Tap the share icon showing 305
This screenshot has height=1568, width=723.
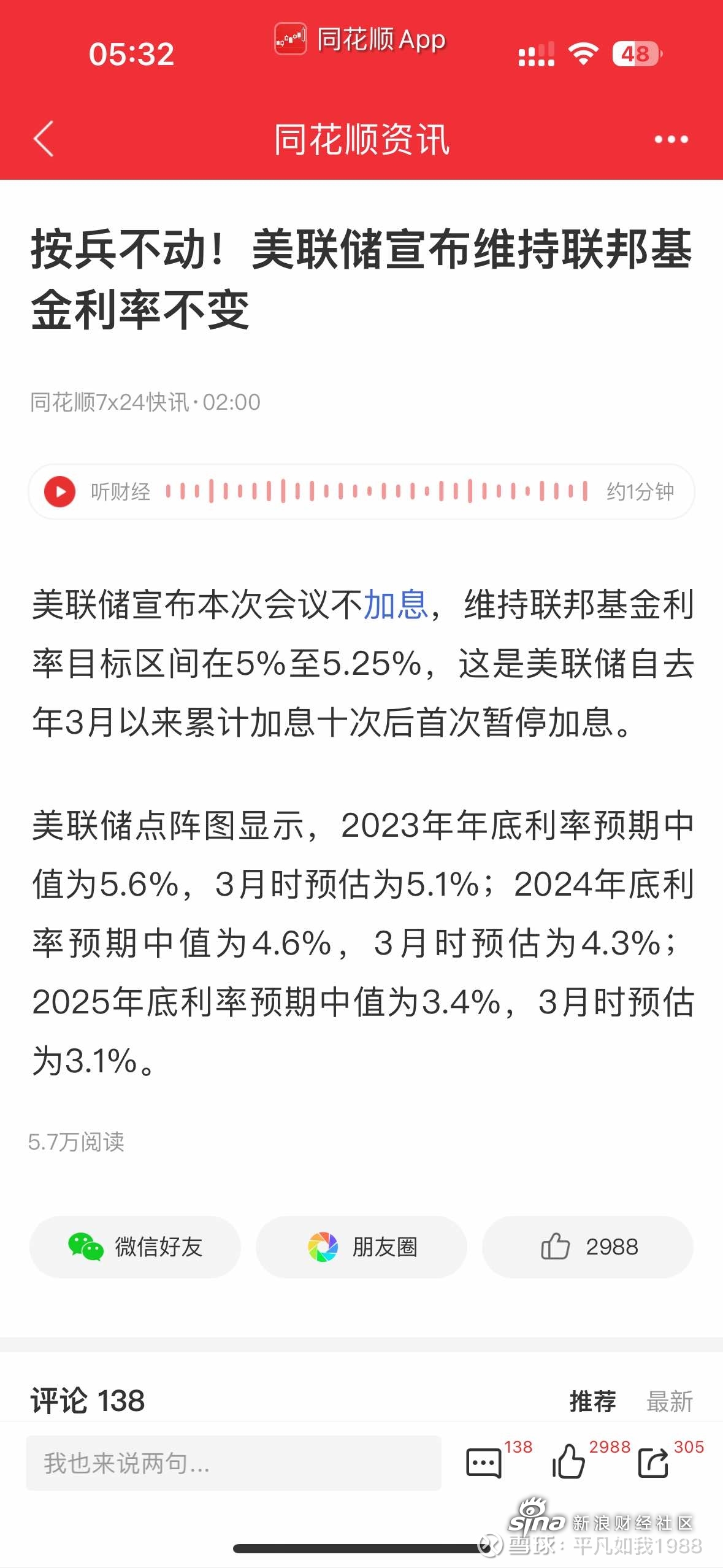653,1463
